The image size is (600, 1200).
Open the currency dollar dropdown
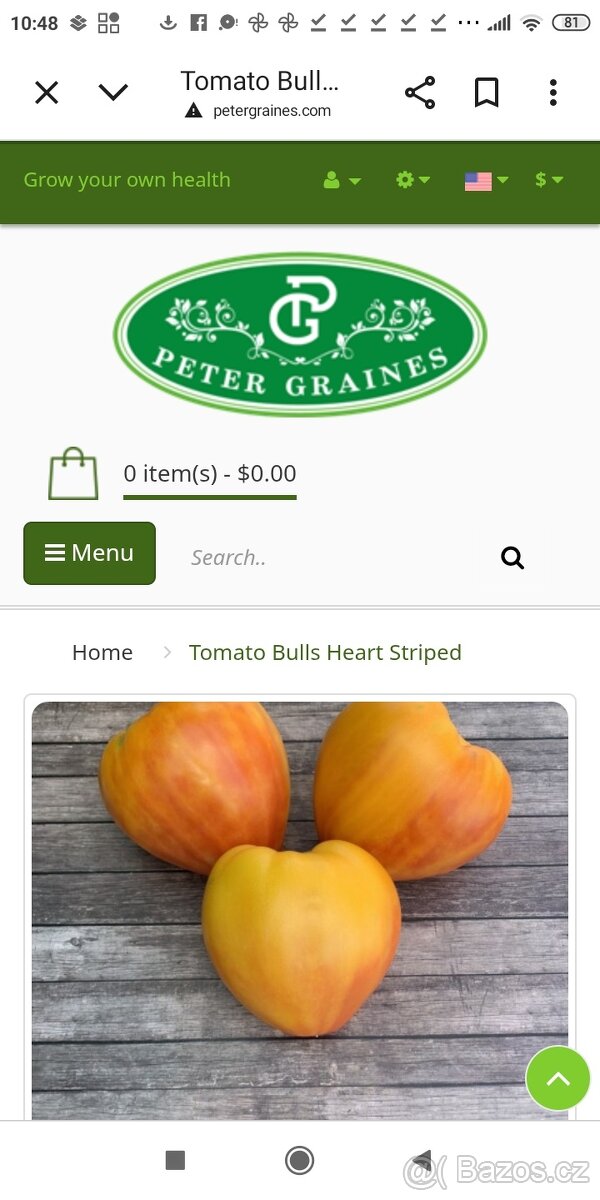pyautogui.click(x=549, y=180)
